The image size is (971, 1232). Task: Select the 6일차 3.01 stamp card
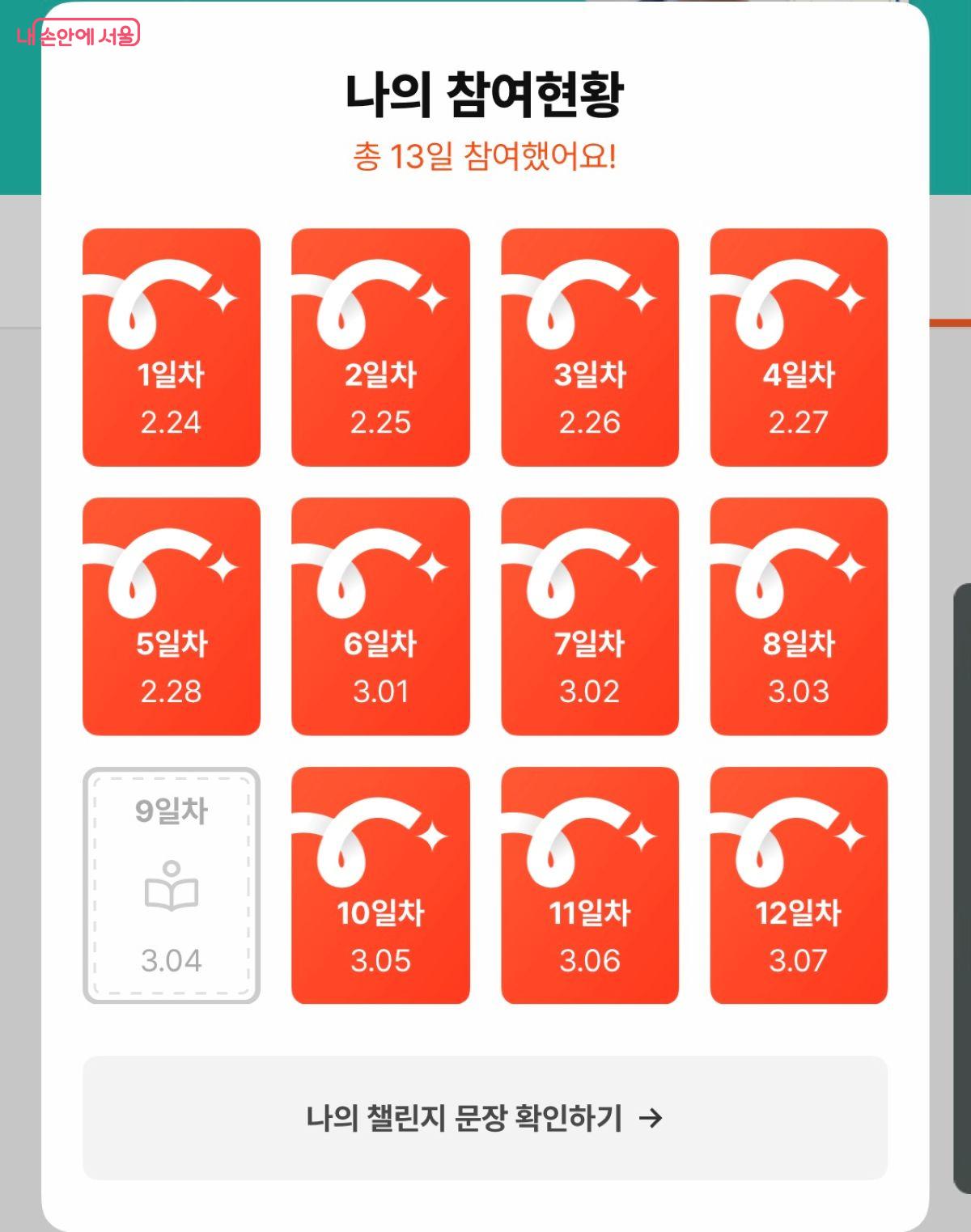coord(380,616)
